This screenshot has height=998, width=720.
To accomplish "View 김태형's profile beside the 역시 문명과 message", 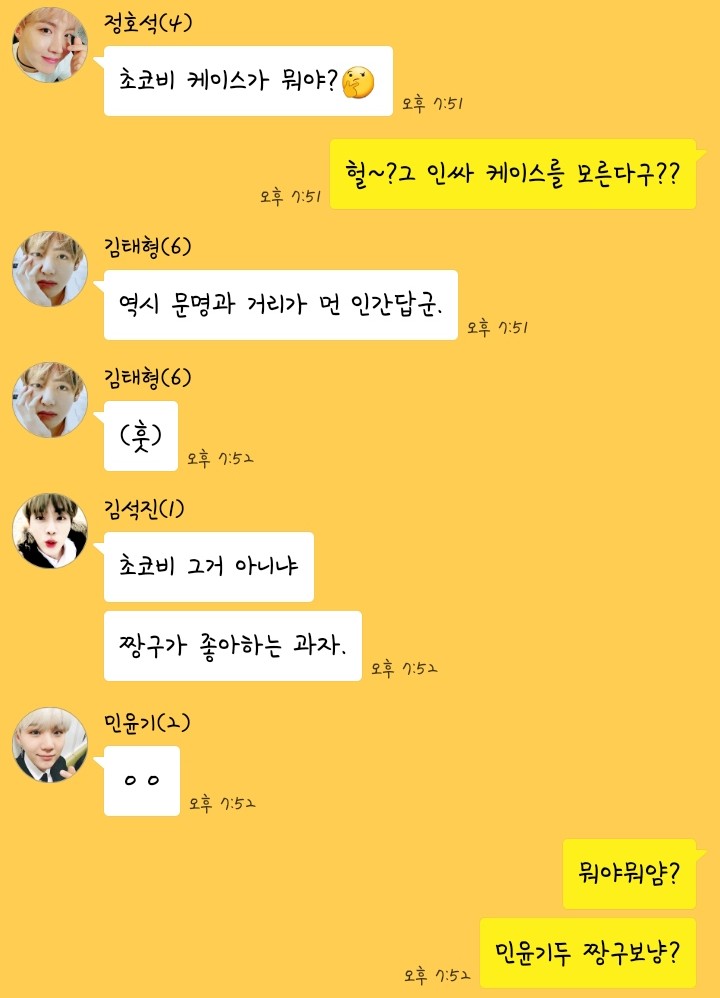I will point(49,269).
